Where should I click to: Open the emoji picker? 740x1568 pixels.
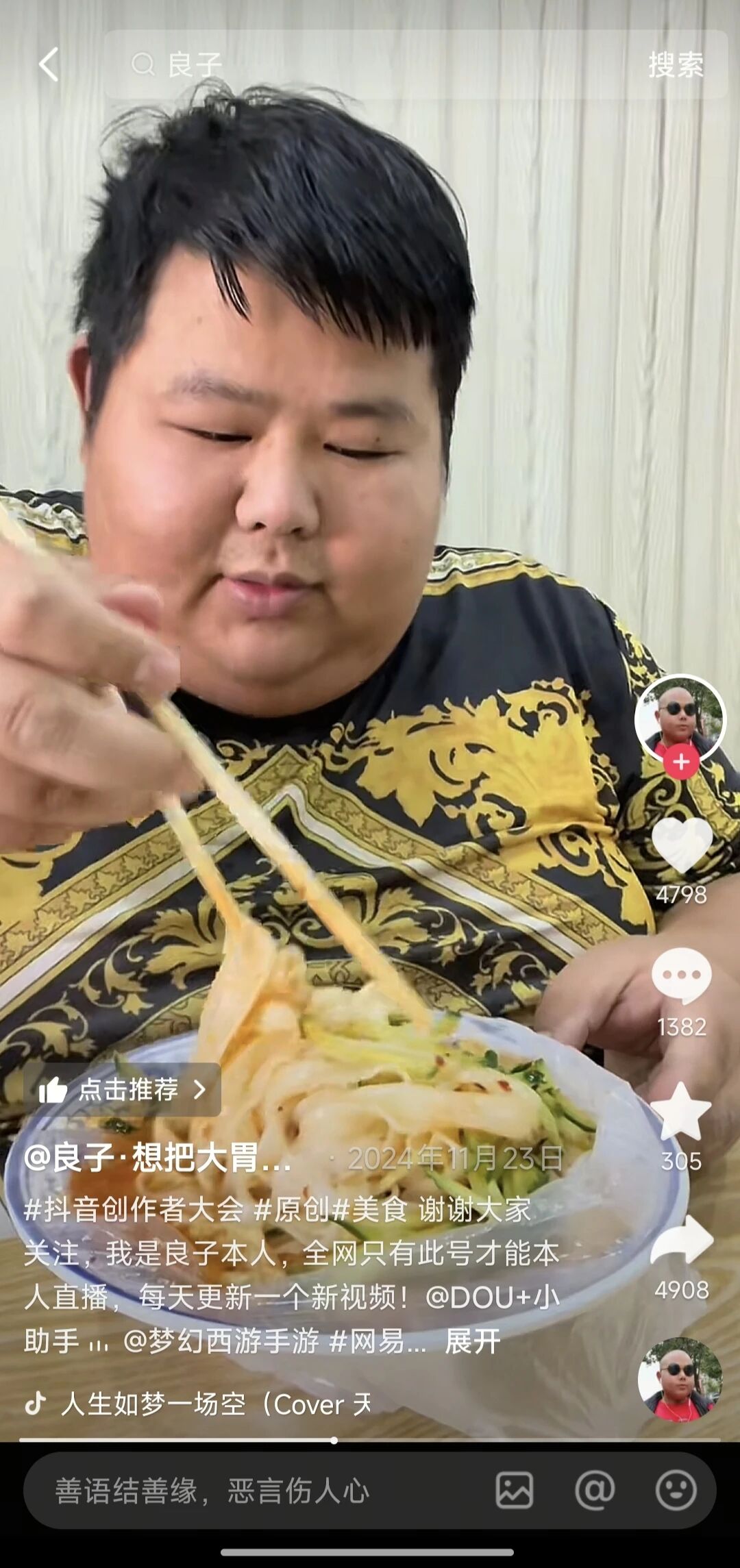(676, 1491)
